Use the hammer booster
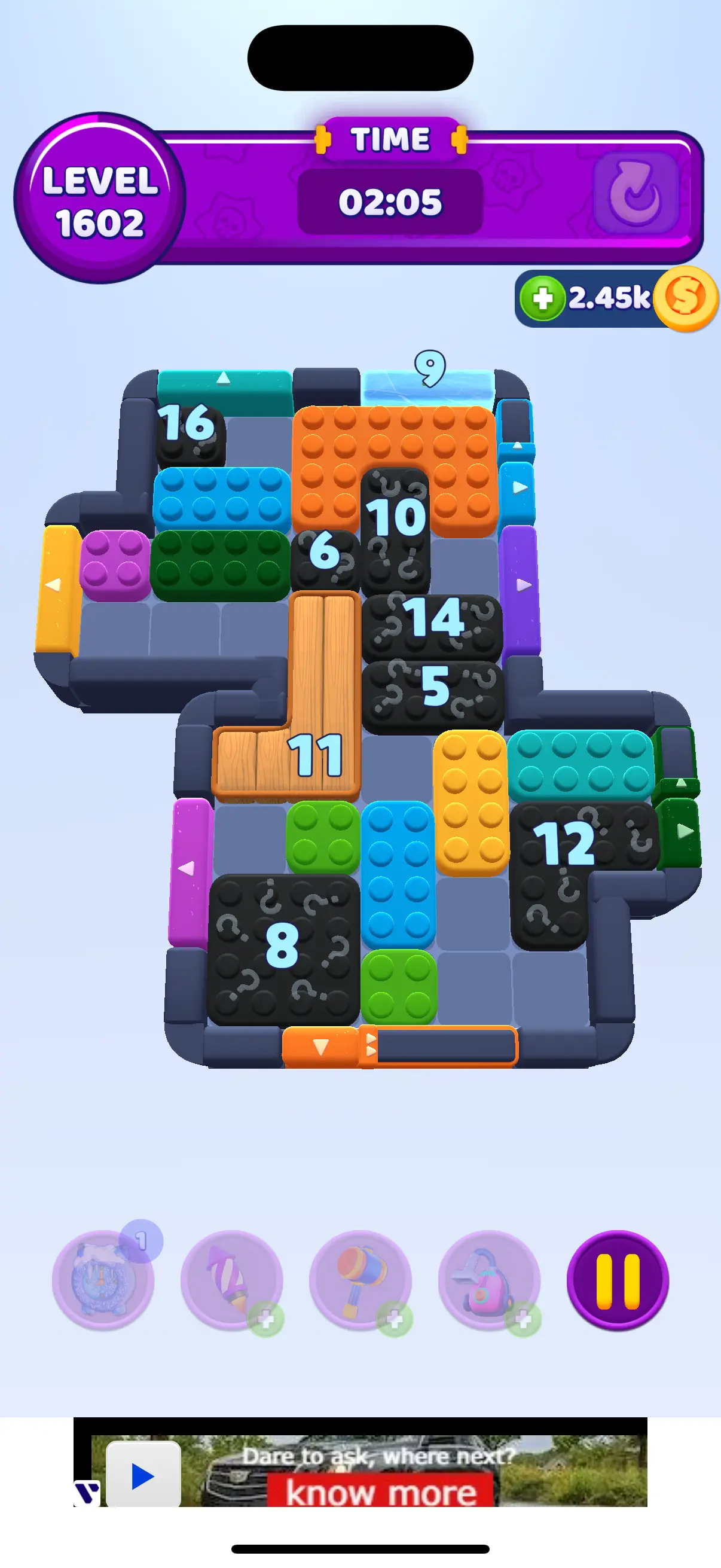This screenshot has width=721, height=1568. click(x=360, y=1280)
